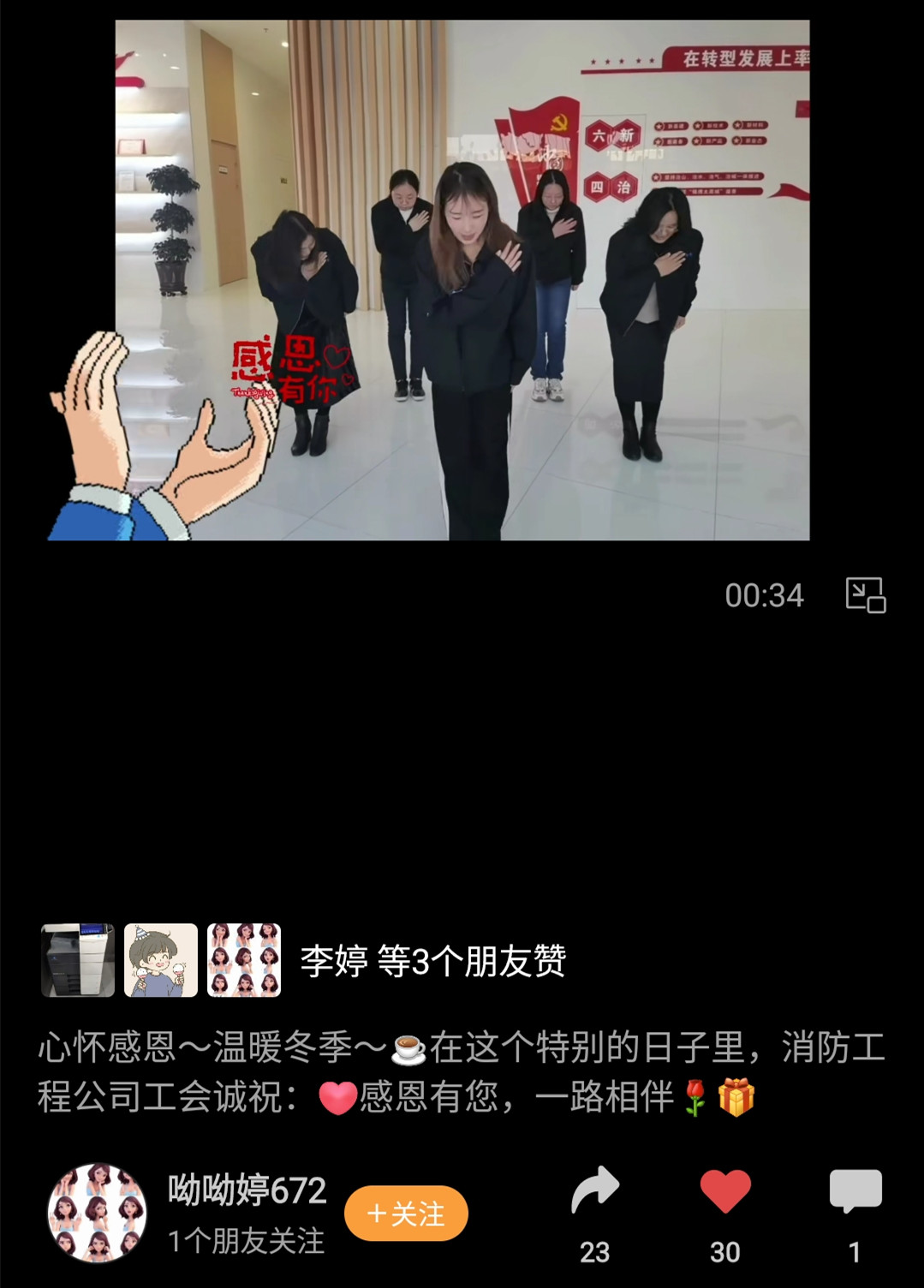The height and width of the screenshot is (1288, 924).
Task: View friends who liked, including 李婷
Action: tap(432, 961)
